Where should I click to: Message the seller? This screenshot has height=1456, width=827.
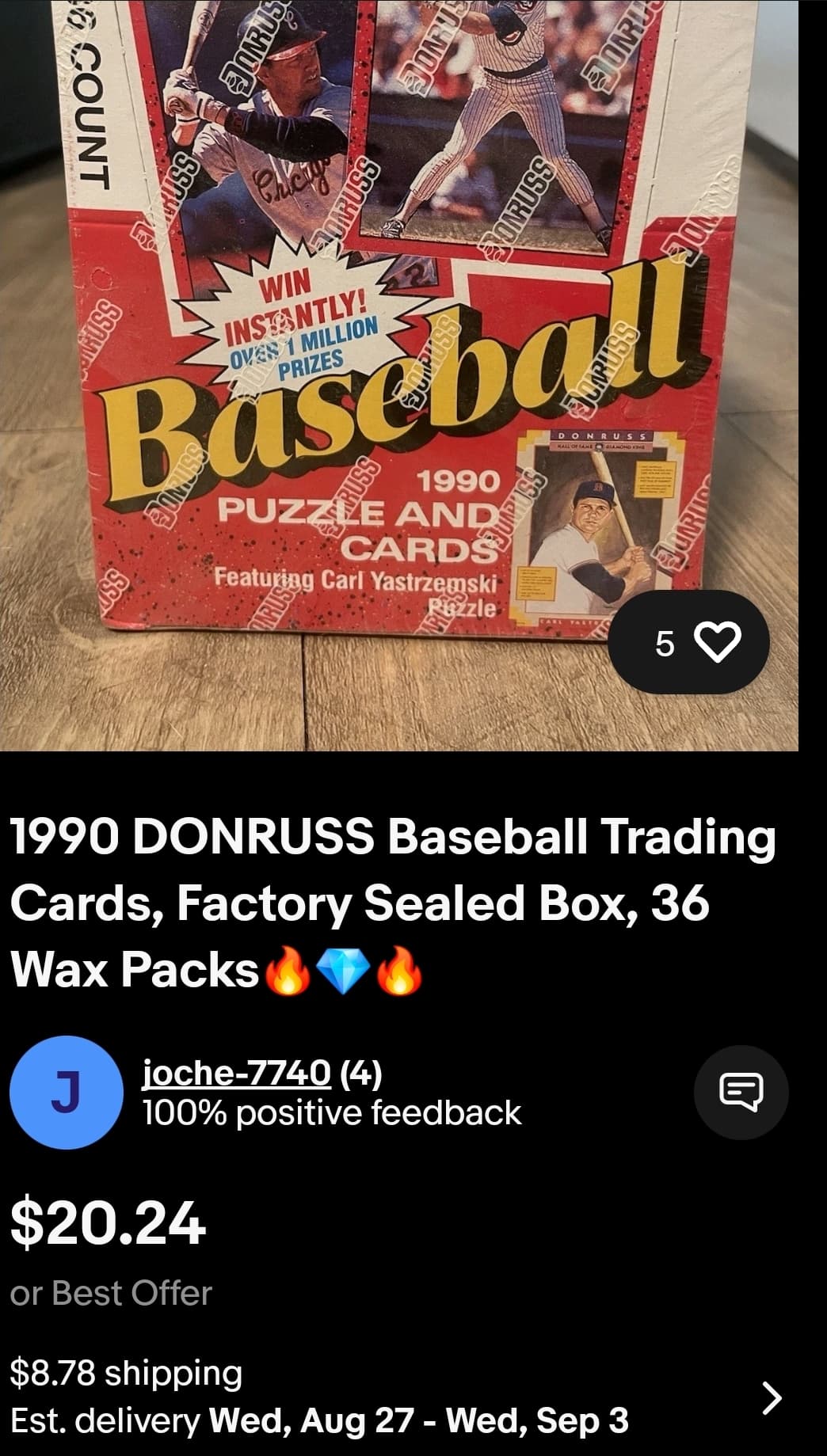741,1092
